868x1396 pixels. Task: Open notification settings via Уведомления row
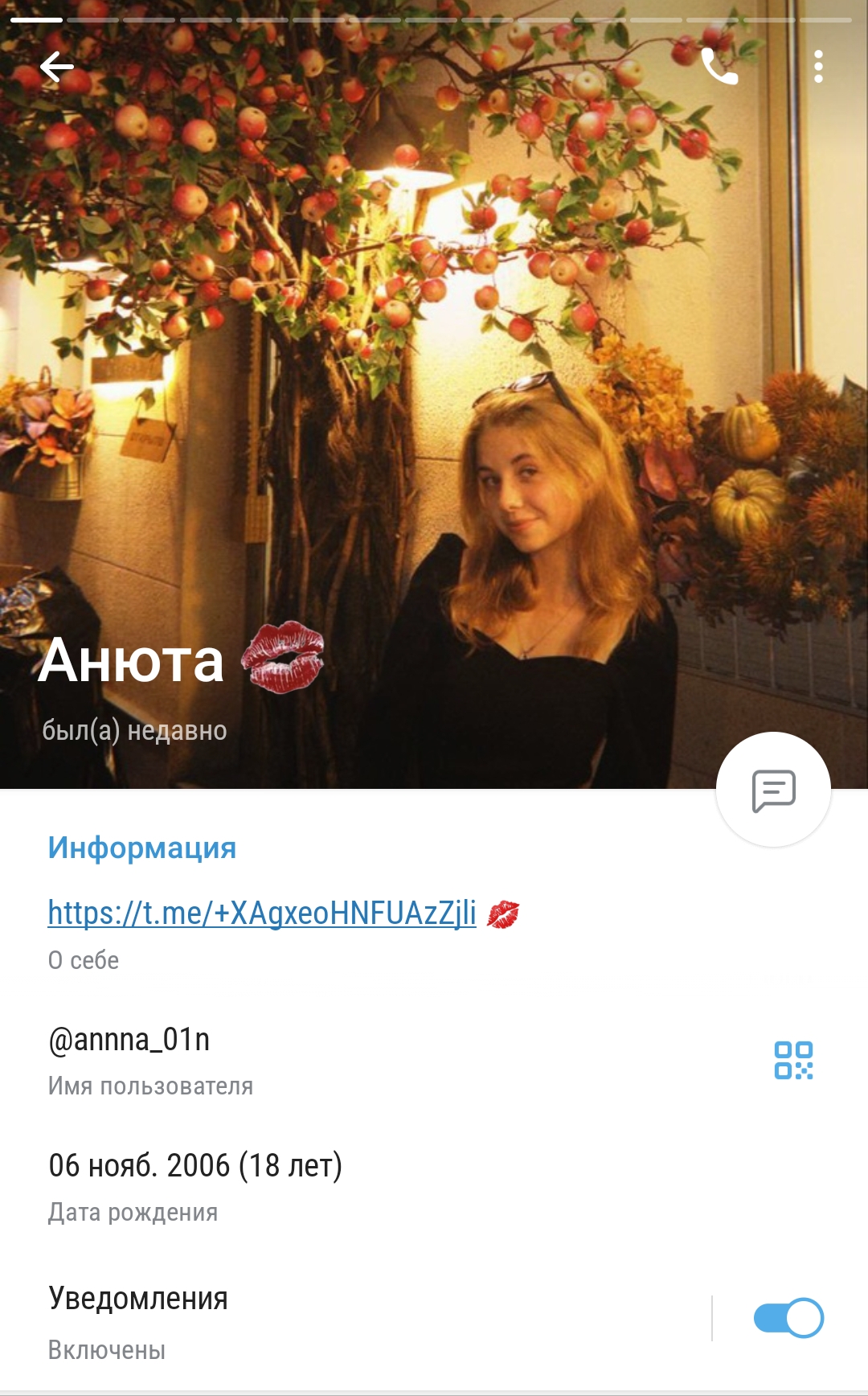(354, 1321)
